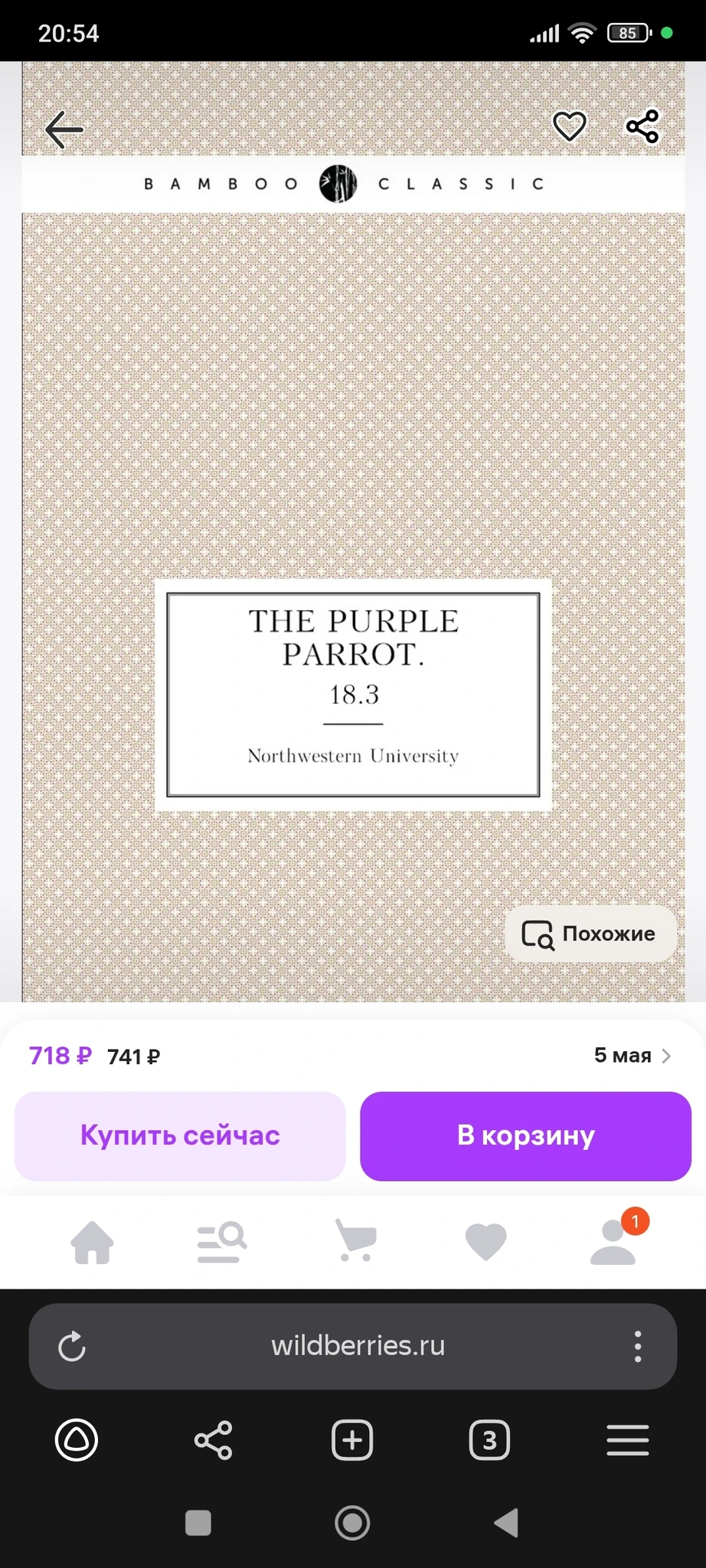Go back using the top arrow
The width and height of the screenshot is (706, 1568).
click(x=64, y=129)
